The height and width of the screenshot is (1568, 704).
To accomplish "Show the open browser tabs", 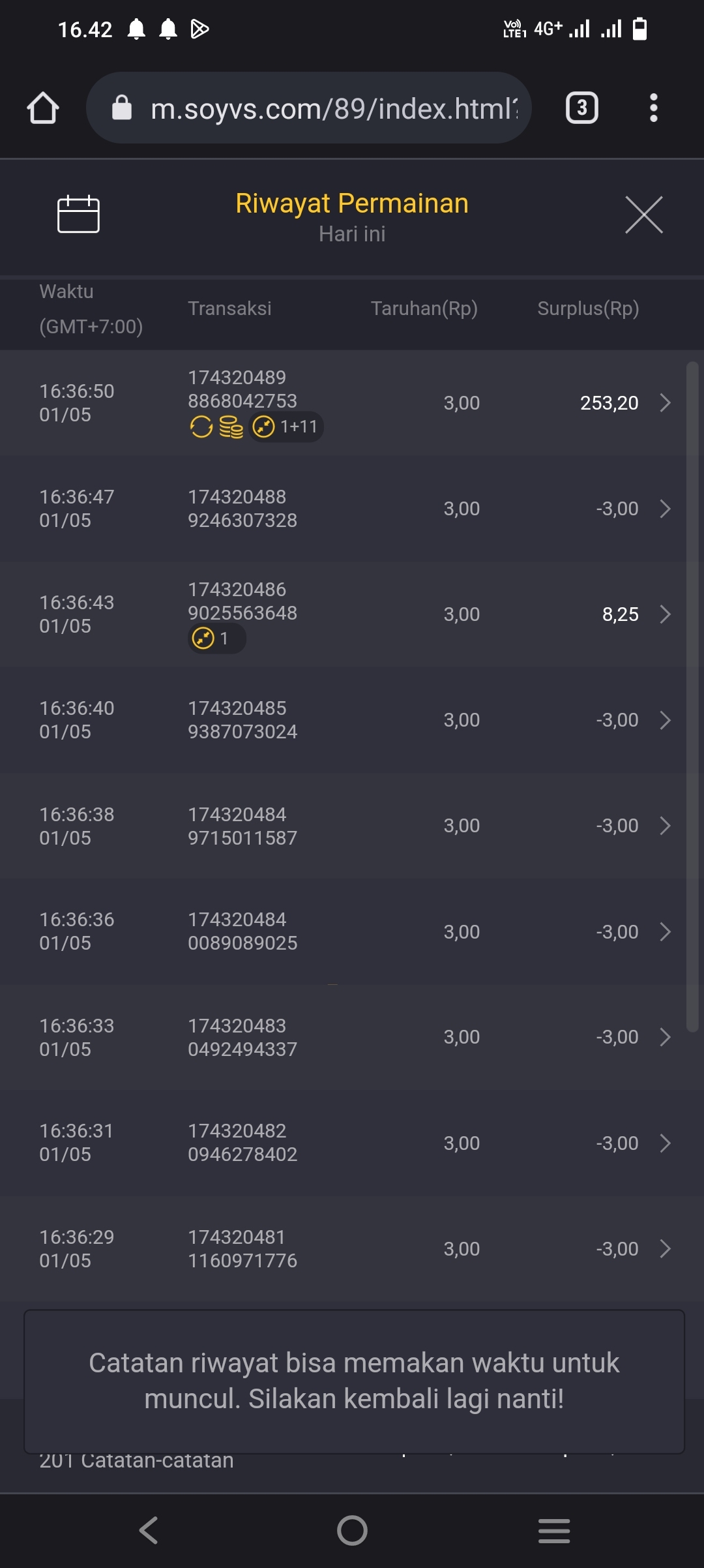I will coord(581,108).
